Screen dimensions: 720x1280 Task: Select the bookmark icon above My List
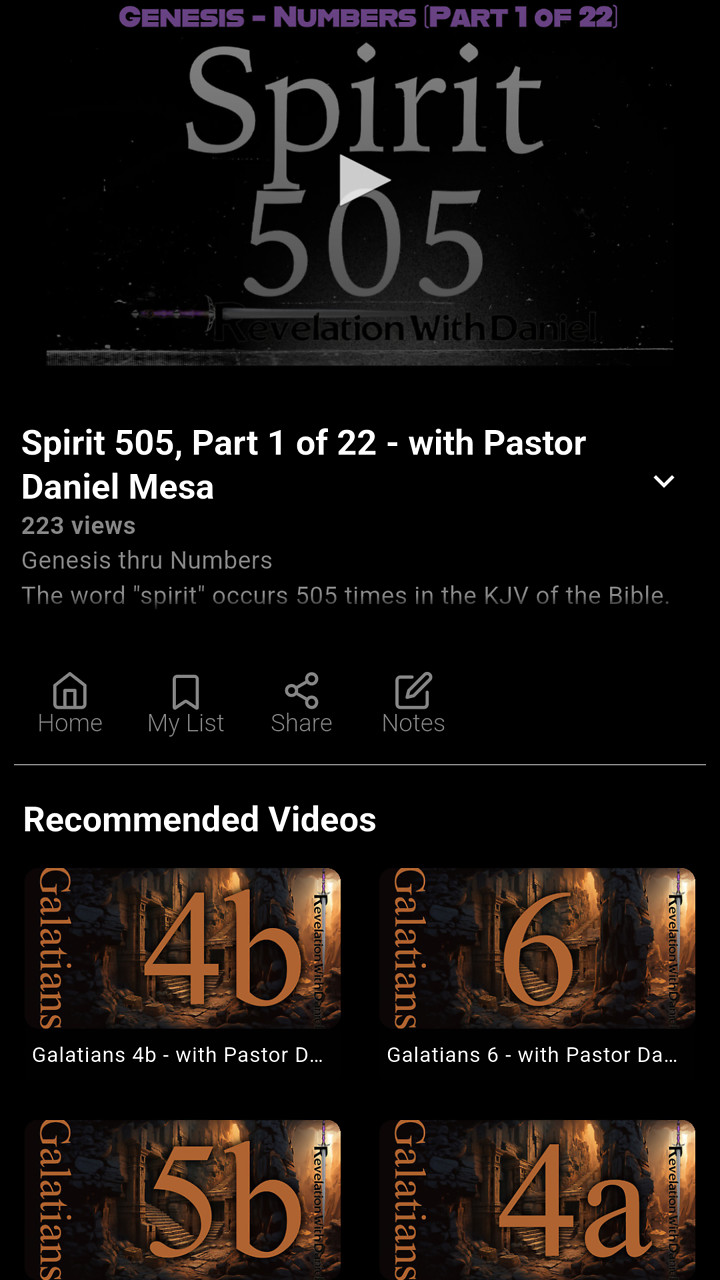pyautogui.click(x=186, y=688)
